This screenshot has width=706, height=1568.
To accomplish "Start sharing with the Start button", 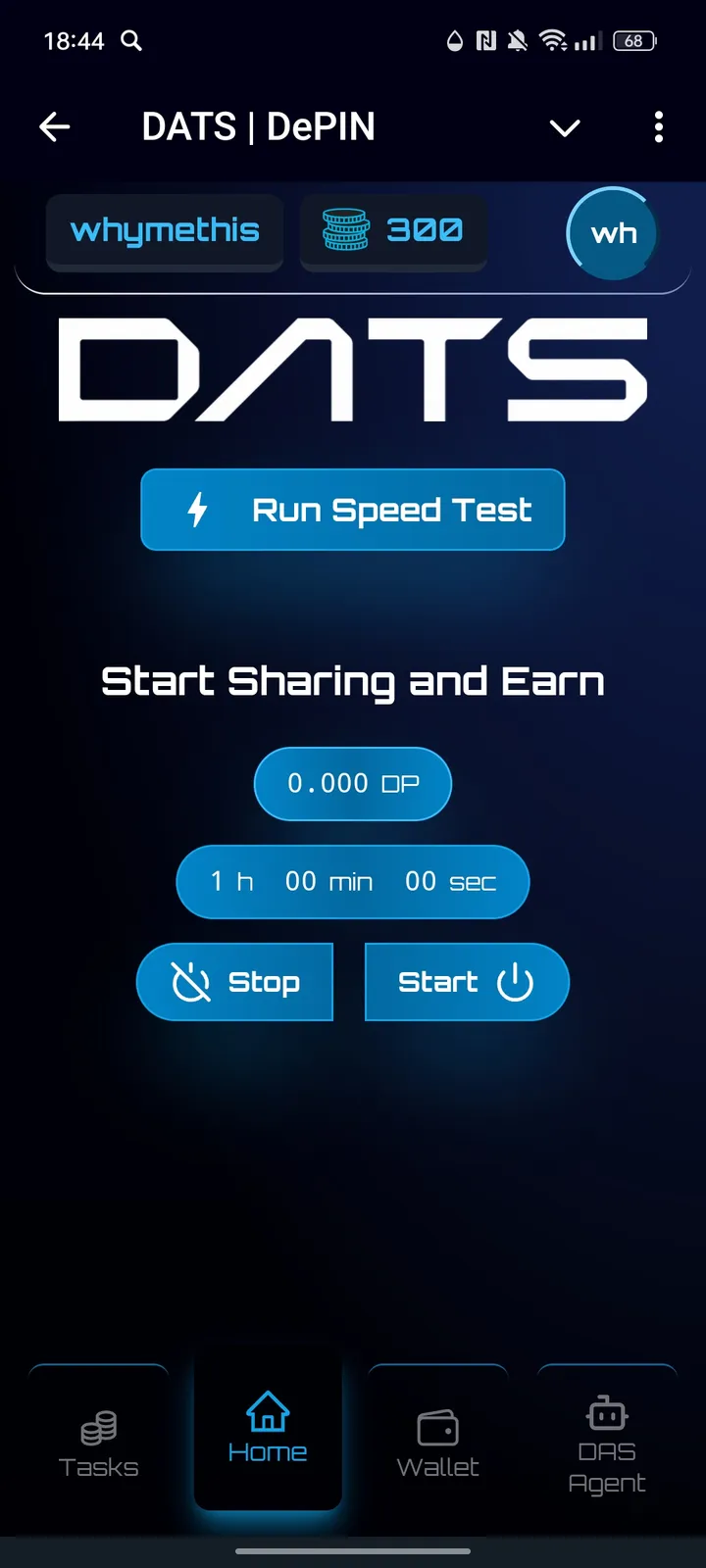I will pyautogui.click(x=466, y=982).
